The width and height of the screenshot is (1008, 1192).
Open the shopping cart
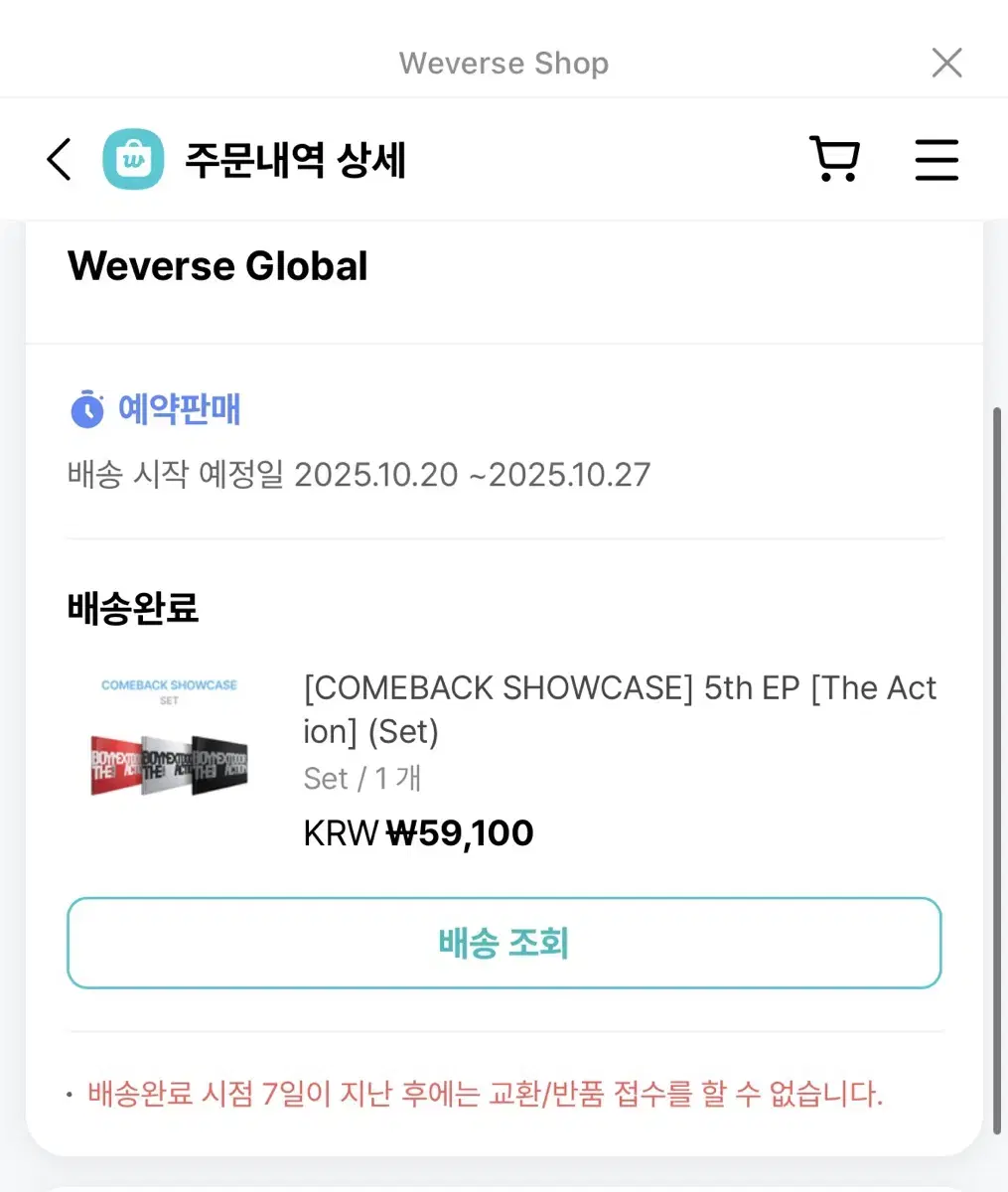[835, 158]
